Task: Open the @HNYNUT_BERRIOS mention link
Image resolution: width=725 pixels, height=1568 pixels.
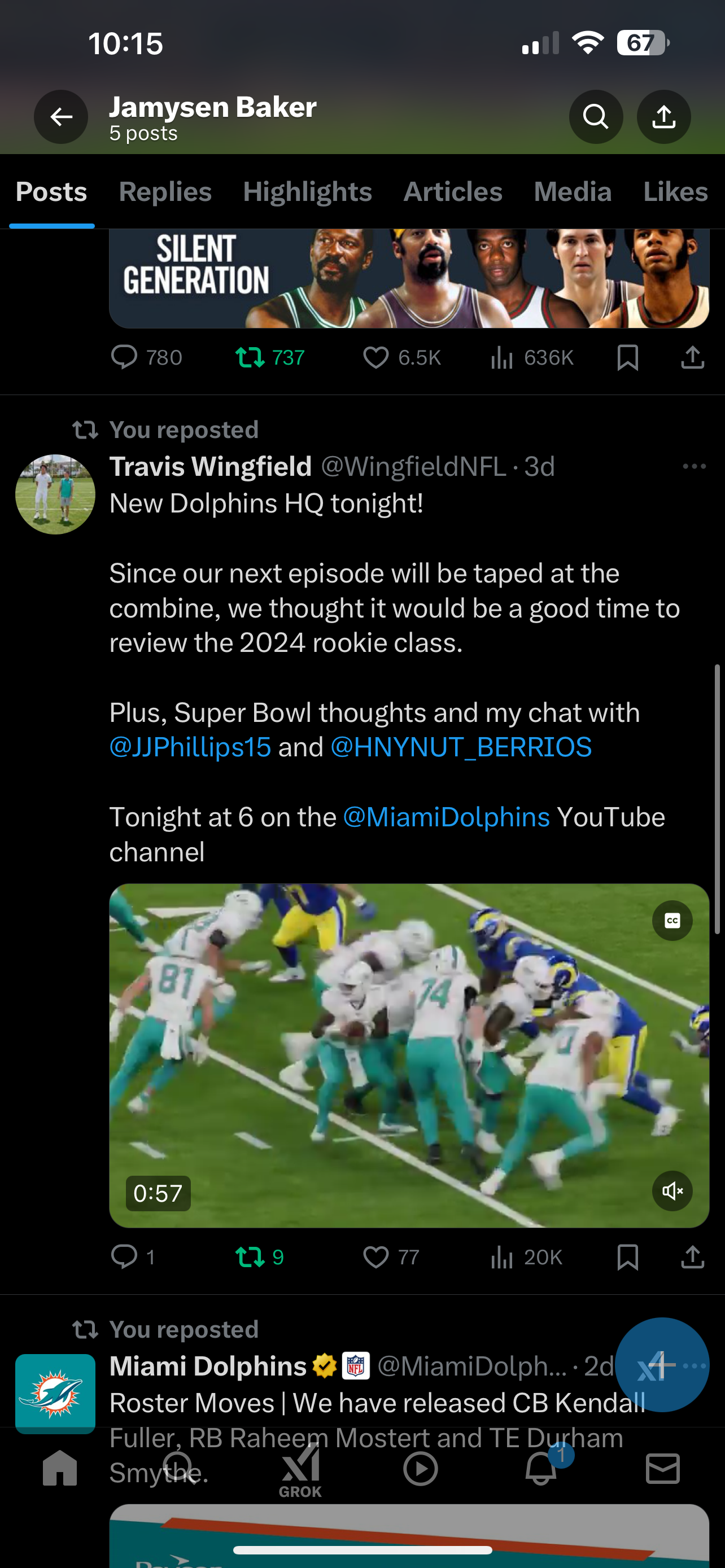Action: (461, 747)
